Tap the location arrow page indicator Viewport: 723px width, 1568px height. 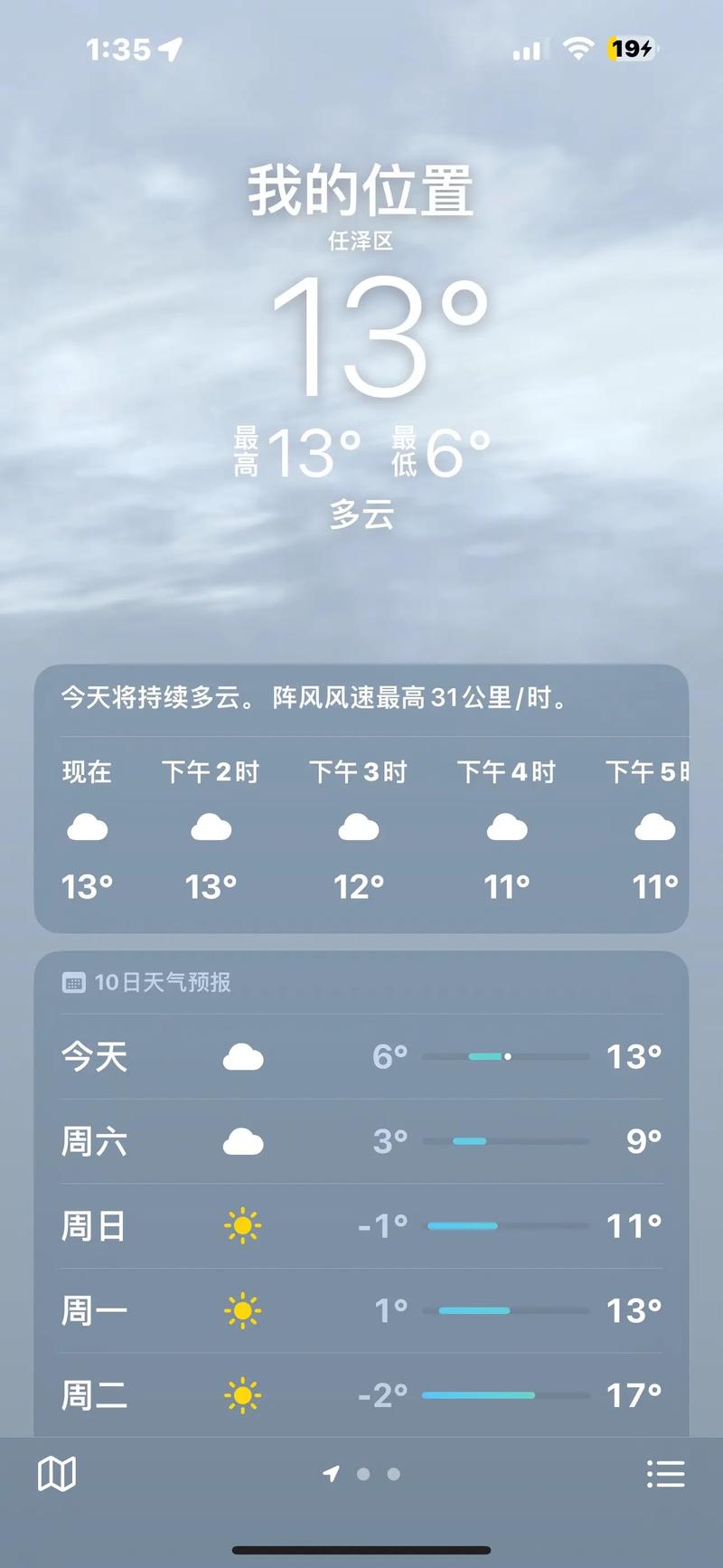click(x=332, y=1474)
